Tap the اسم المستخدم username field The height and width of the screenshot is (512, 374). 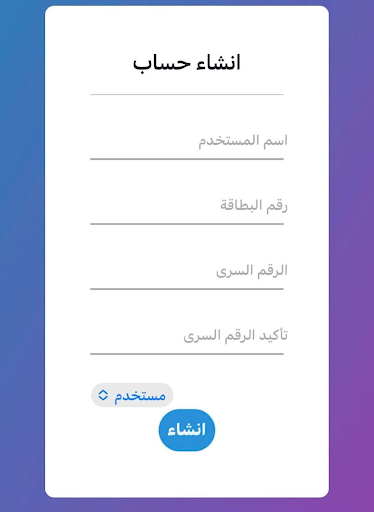coord(187,141)
